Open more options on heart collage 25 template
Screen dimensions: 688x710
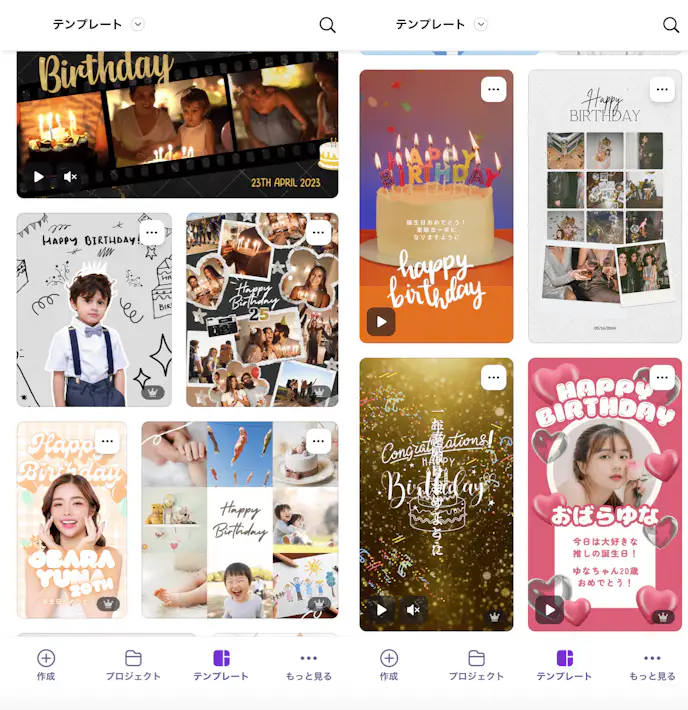tap(318, 233)
